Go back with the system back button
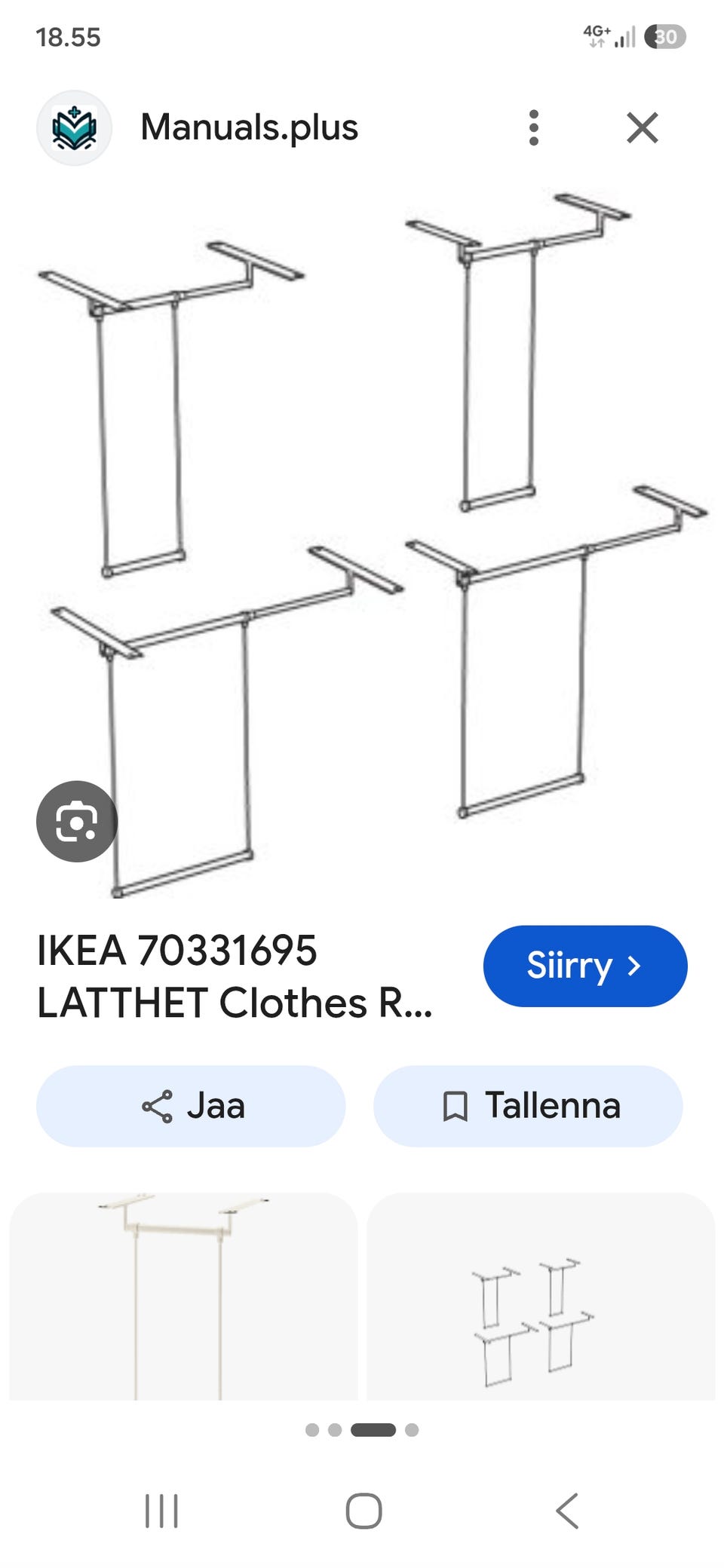724x1568 pixels. tap(566, 1511)
